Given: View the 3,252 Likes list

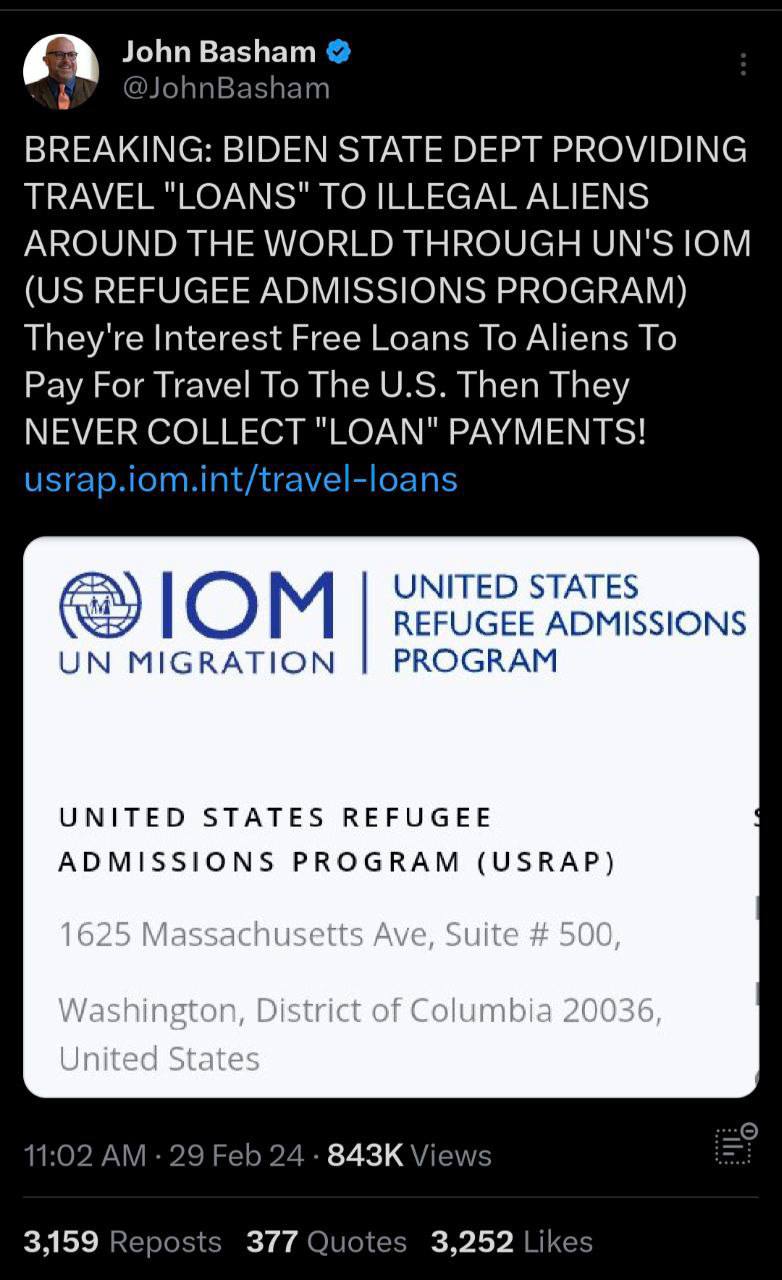Looking at the screenshot, I should pos(512,1242).
